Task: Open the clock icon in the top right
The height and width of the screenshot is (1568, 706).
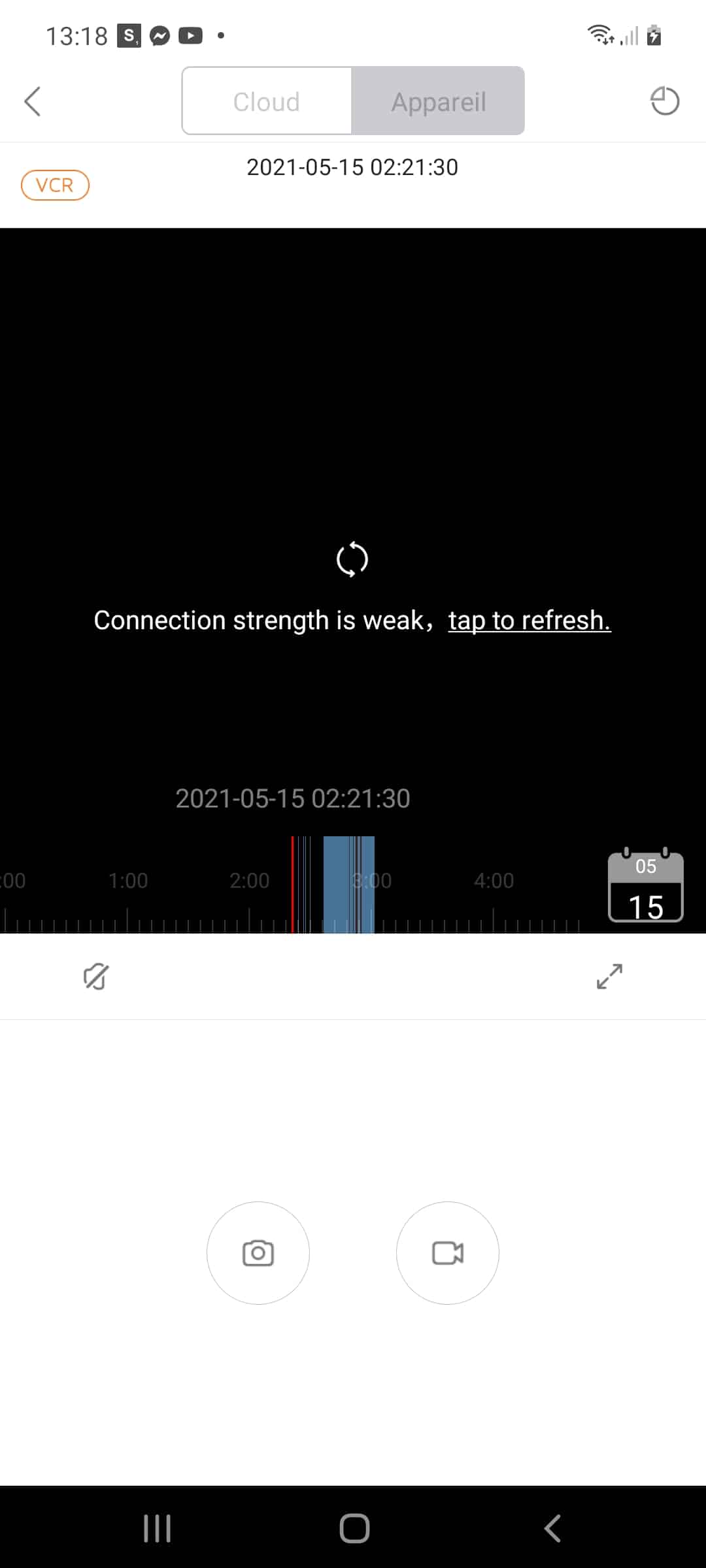Action: (x=665, y=101)
